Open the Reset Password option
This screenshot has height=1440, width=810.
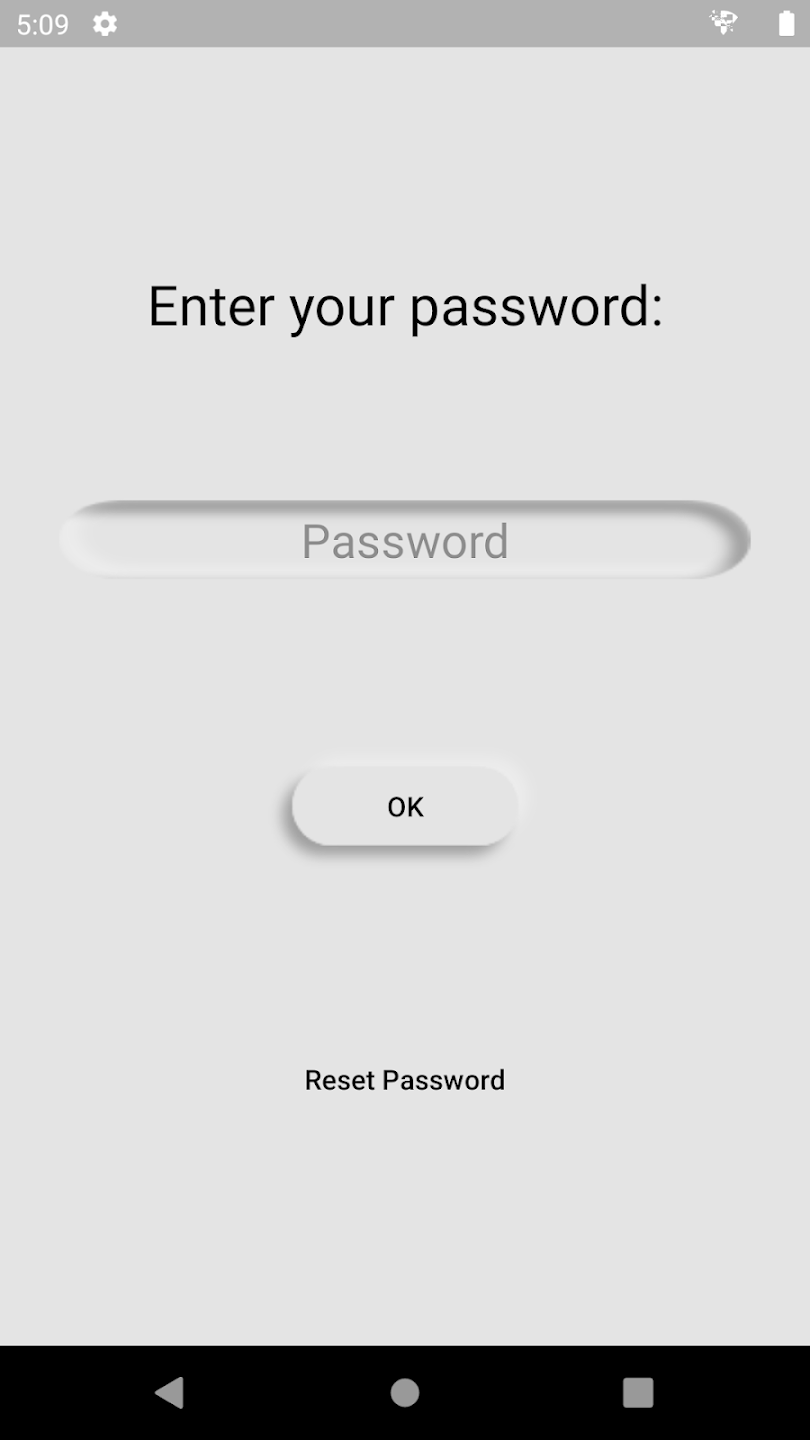[405, 1080]
